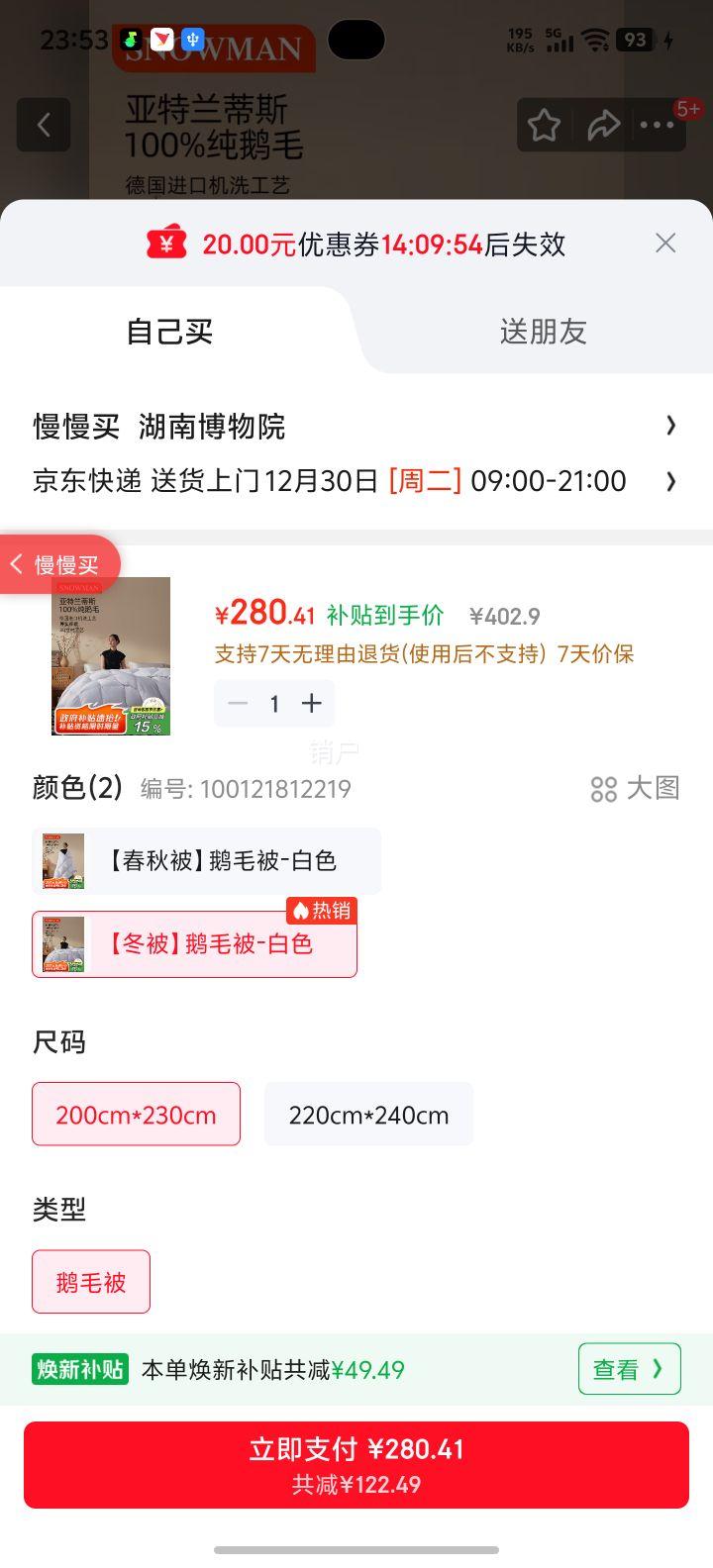Viewport: 713px width, 1568px height.
Task: Dismiss the 20.00元 coupon banner with X
Action: [664, 243]
